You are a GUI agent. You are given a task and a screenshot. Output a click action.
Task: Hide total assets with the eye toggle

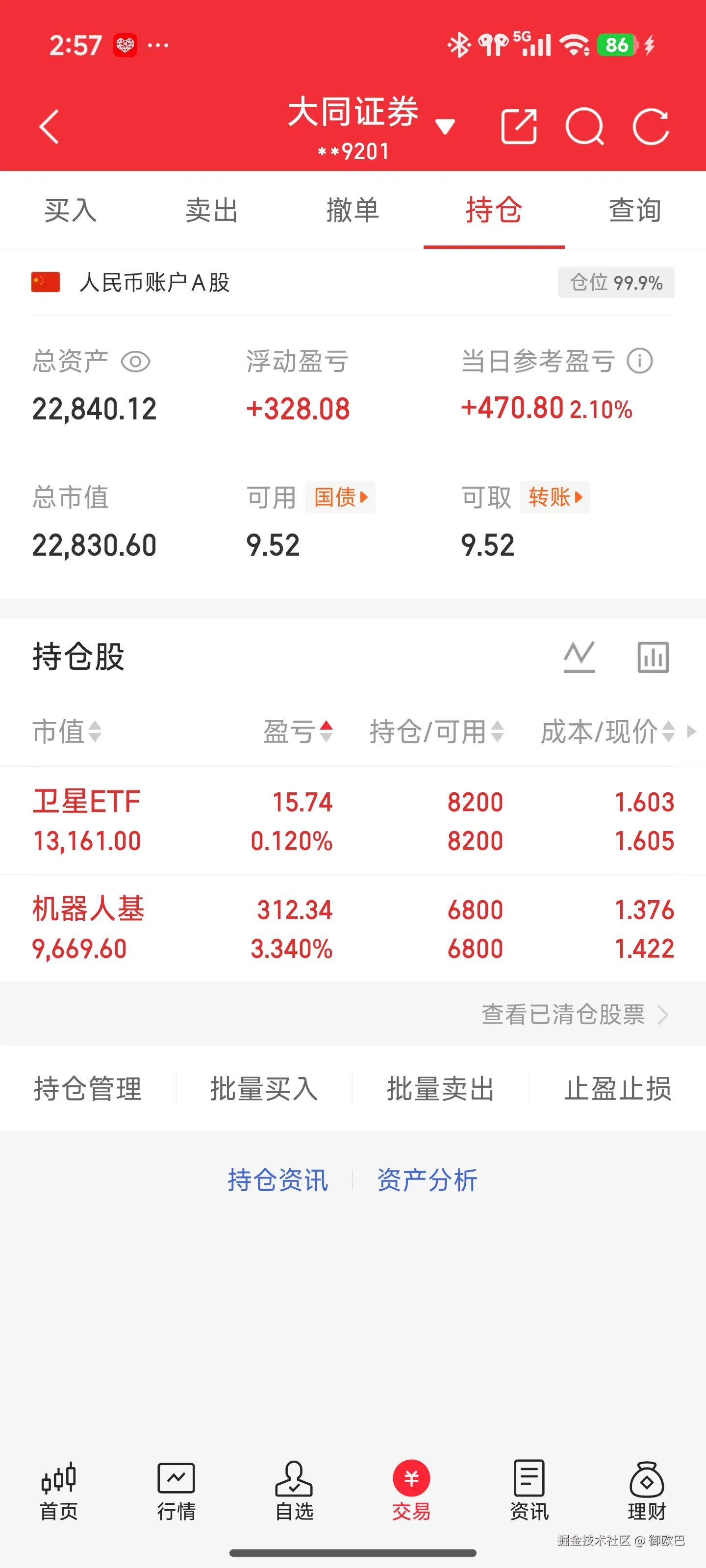[135, 362]
